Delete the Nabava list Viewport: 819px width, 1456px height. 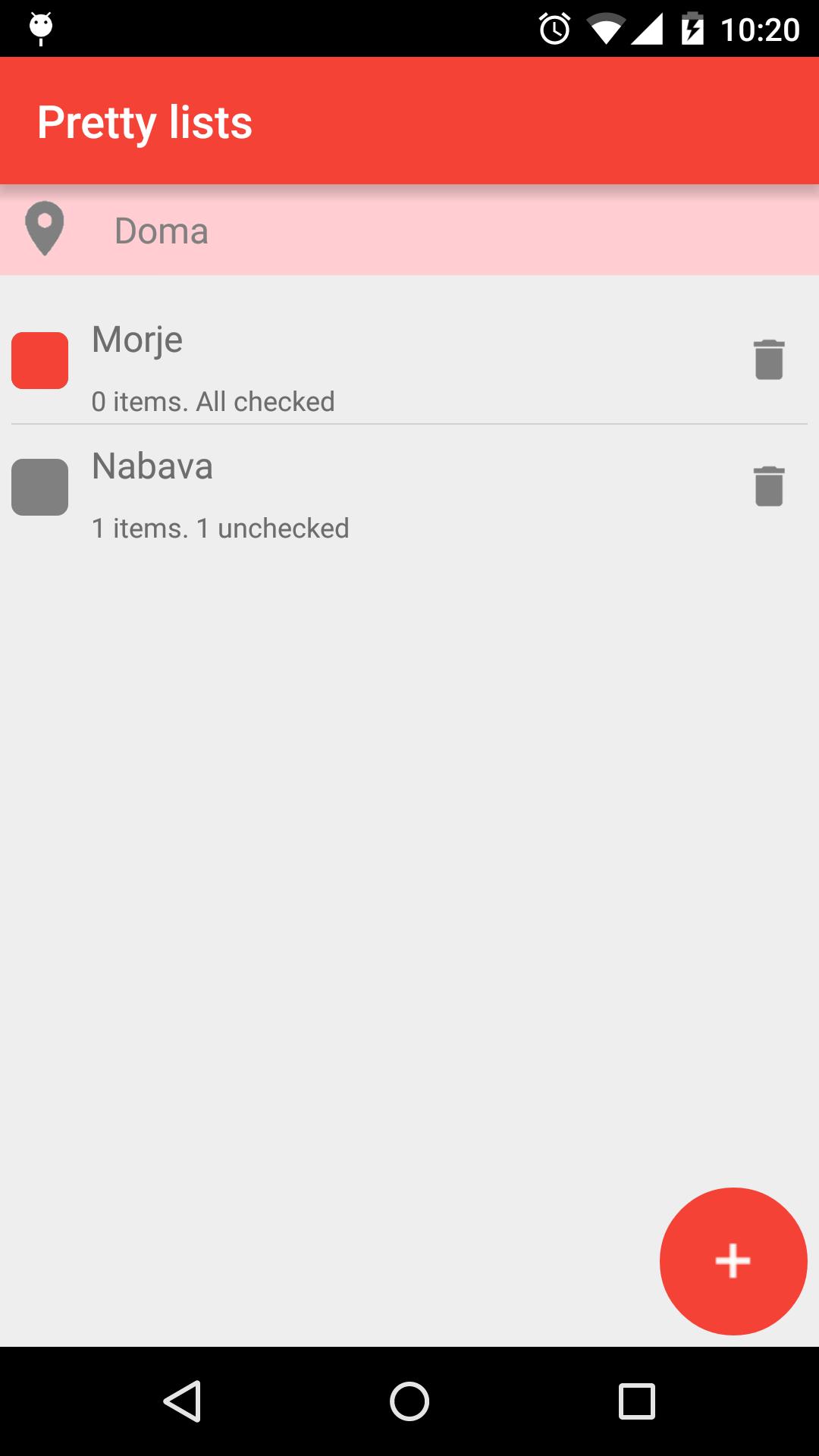[768, 486]
